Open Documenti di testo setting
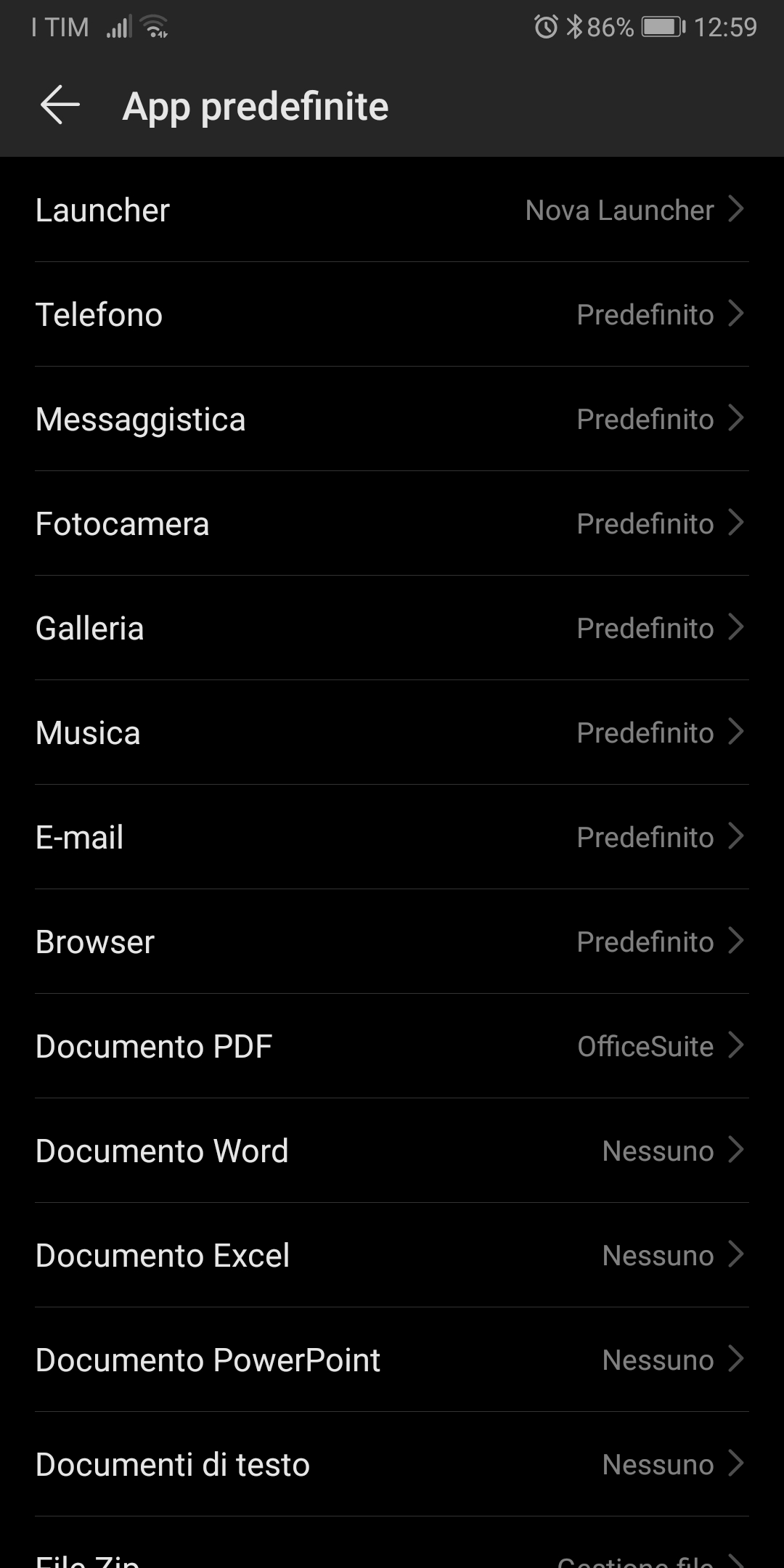 (x=392, y=1464)
